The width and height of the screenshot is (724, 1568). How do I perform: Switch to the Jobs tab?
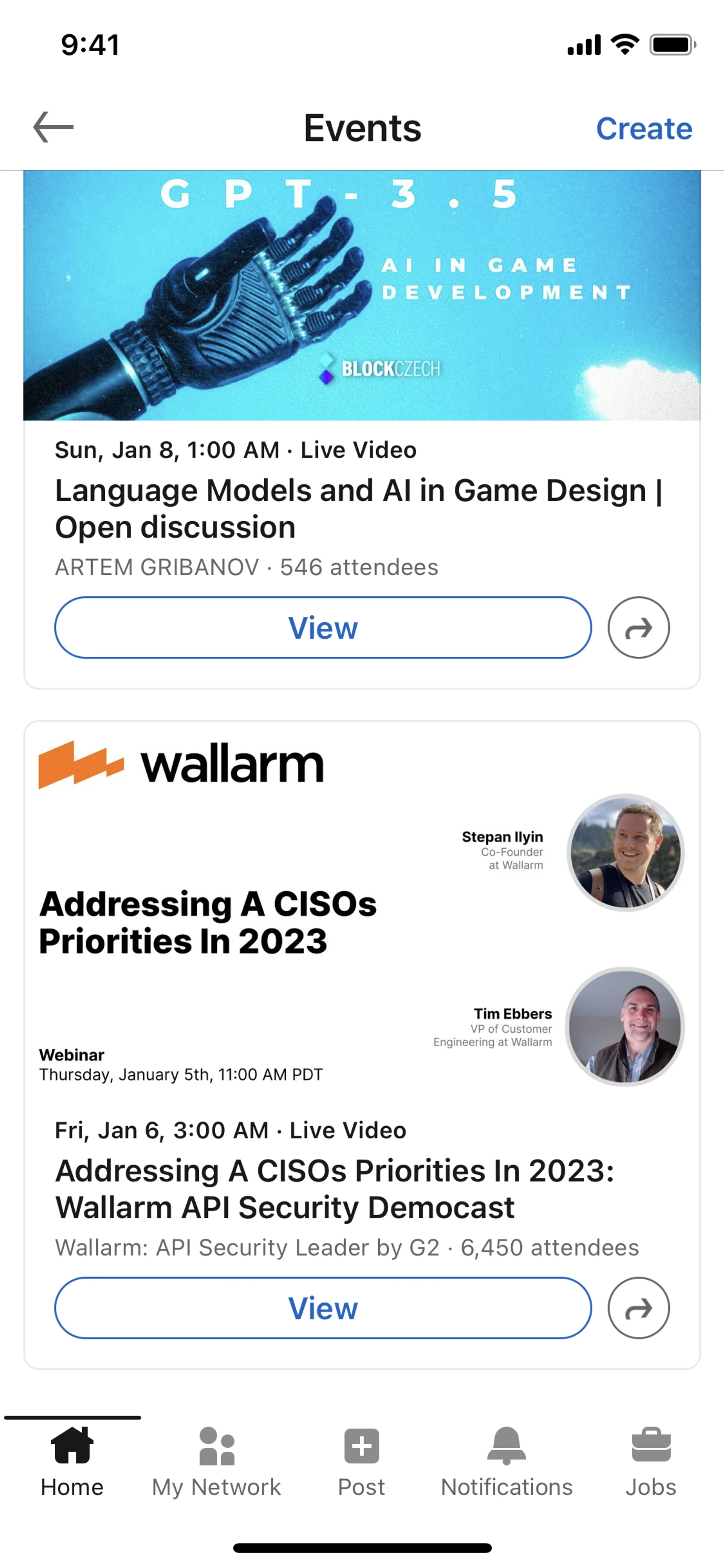click(651, 1461)
